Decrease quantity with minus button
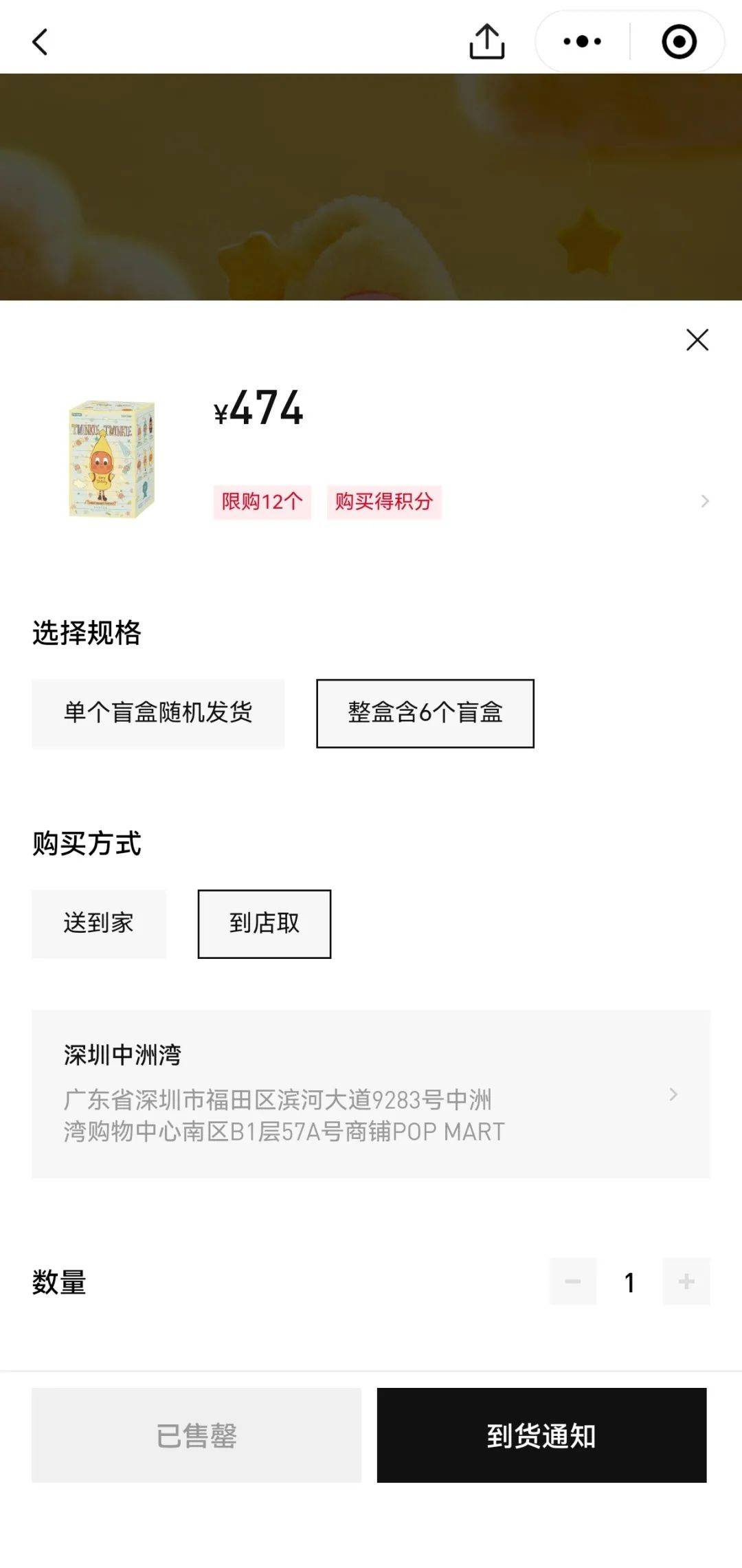Image resolution: width=742 pixels, height=1568 pixels. click(x=572, y=1281)
